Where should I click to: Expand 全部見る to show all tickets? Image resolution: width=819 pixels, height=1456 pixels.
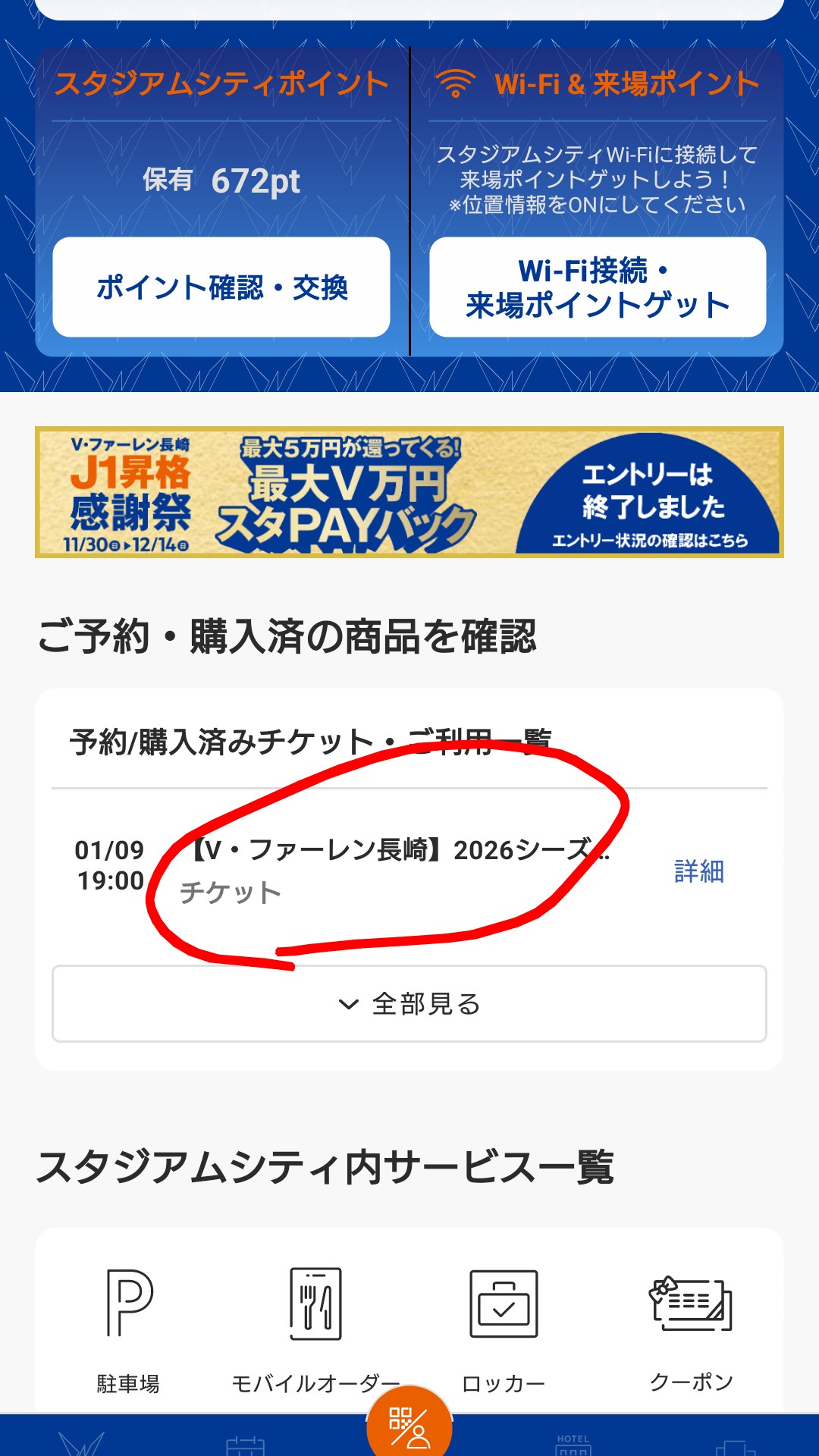409,1003
